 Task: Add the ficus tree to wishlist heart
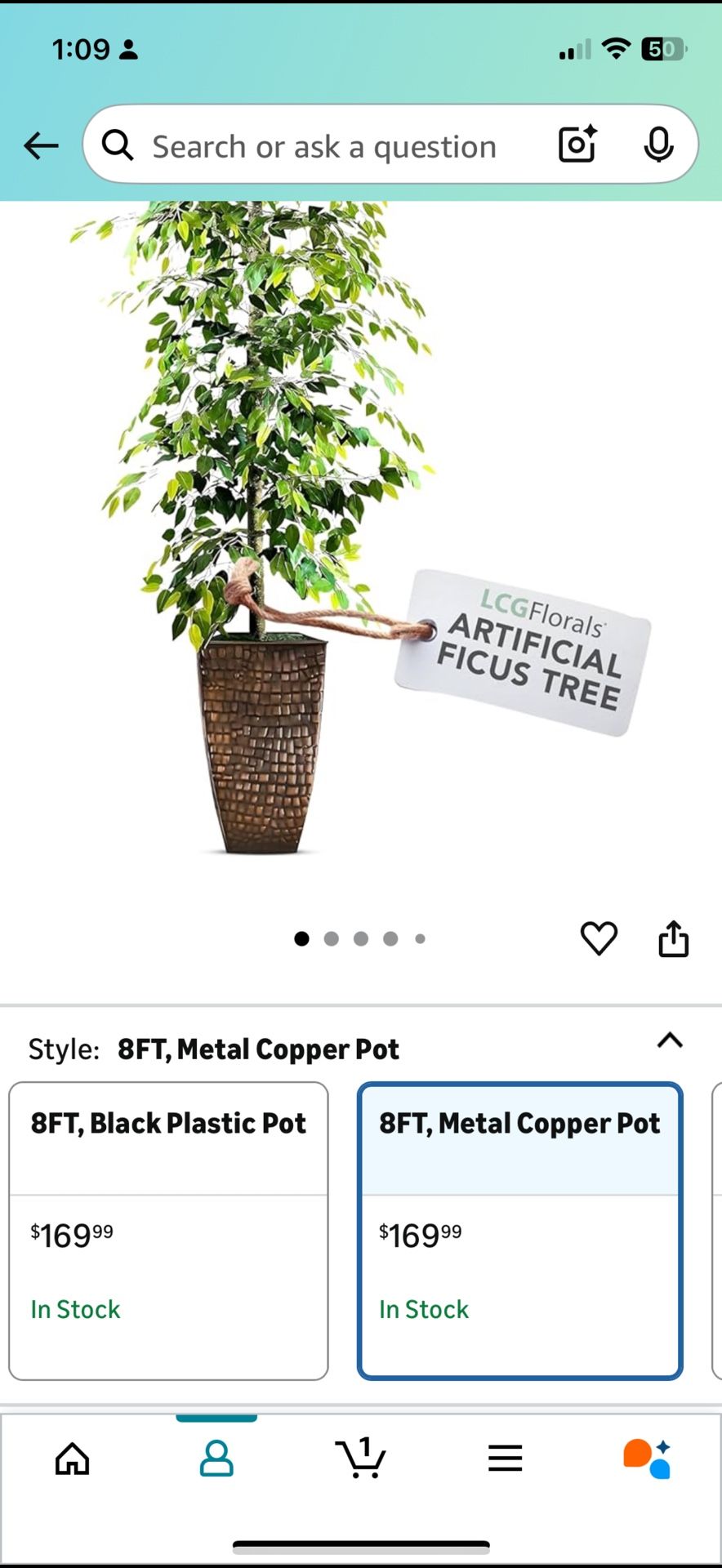pyautogui.click(x=599, y=938)
